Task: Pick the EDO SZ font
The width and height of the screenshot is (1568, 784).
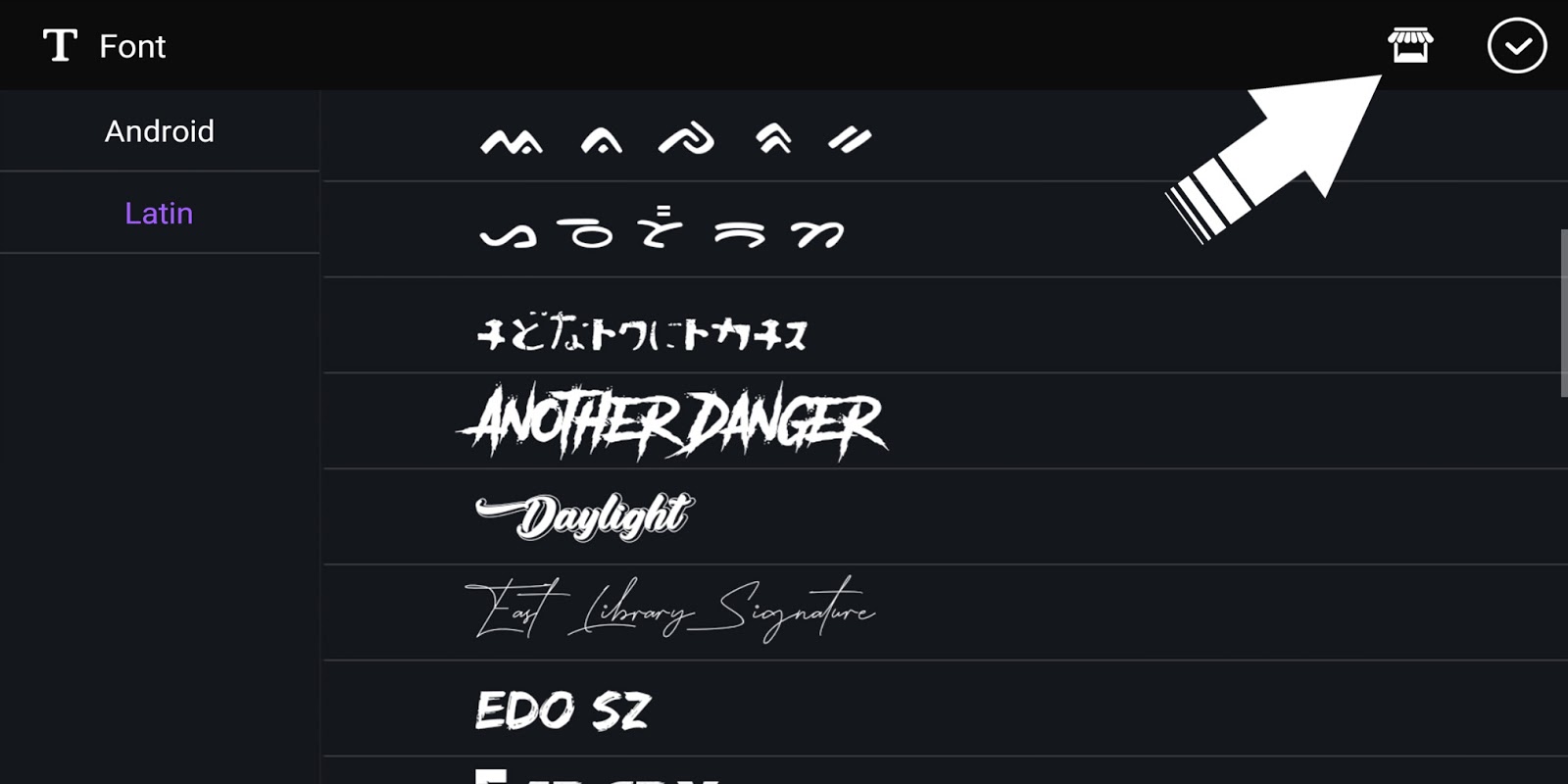Action: pyautogui.click(x=945, y=708)
